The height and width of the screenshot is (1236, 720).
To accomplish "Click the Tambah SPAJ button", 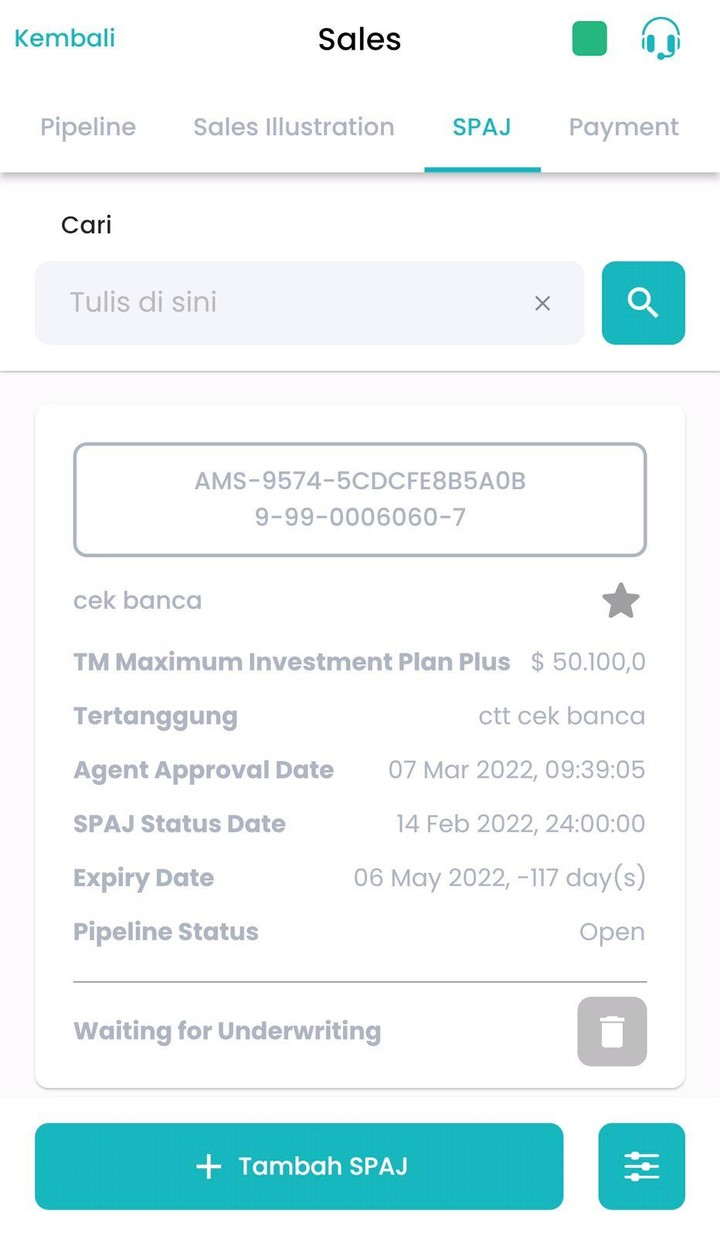I will pyautogui.click(x=299, y=1166).
